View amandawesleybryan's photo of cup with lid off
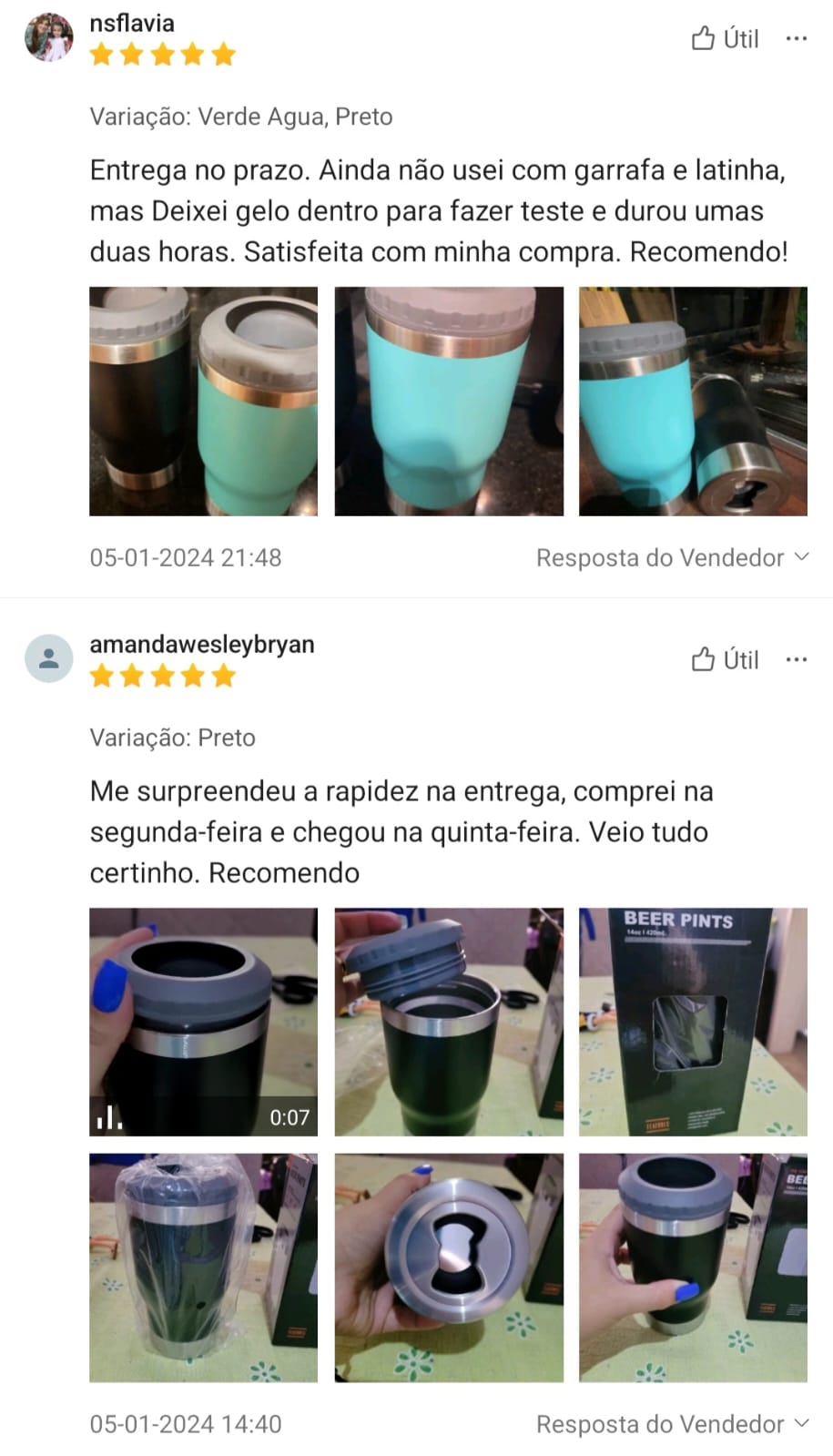The height and width of the screenshot is (1456, 833). coord(449,1022)
